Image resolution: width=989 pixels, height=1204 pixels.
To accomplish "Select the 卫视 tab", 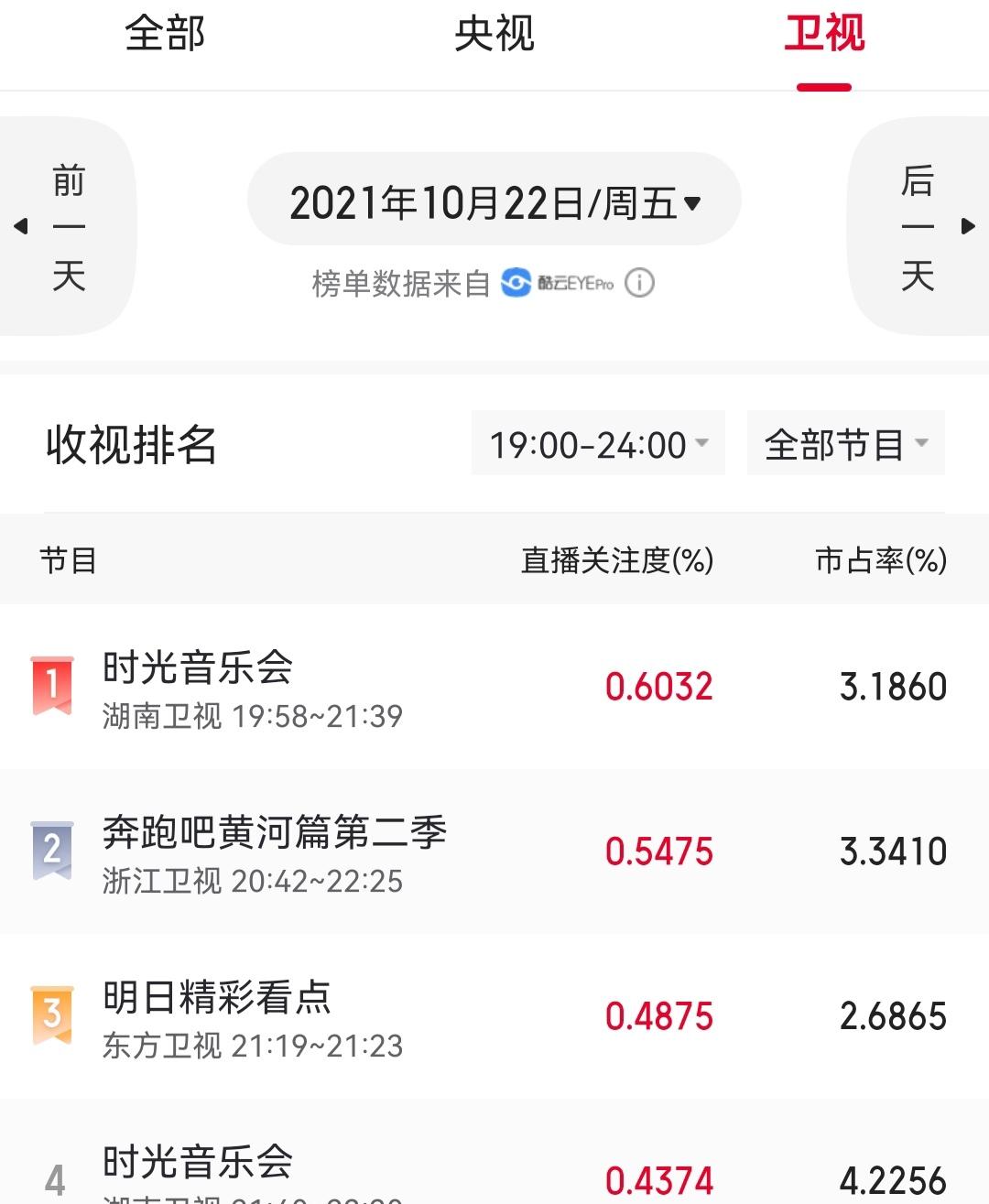I will [824, 35].
